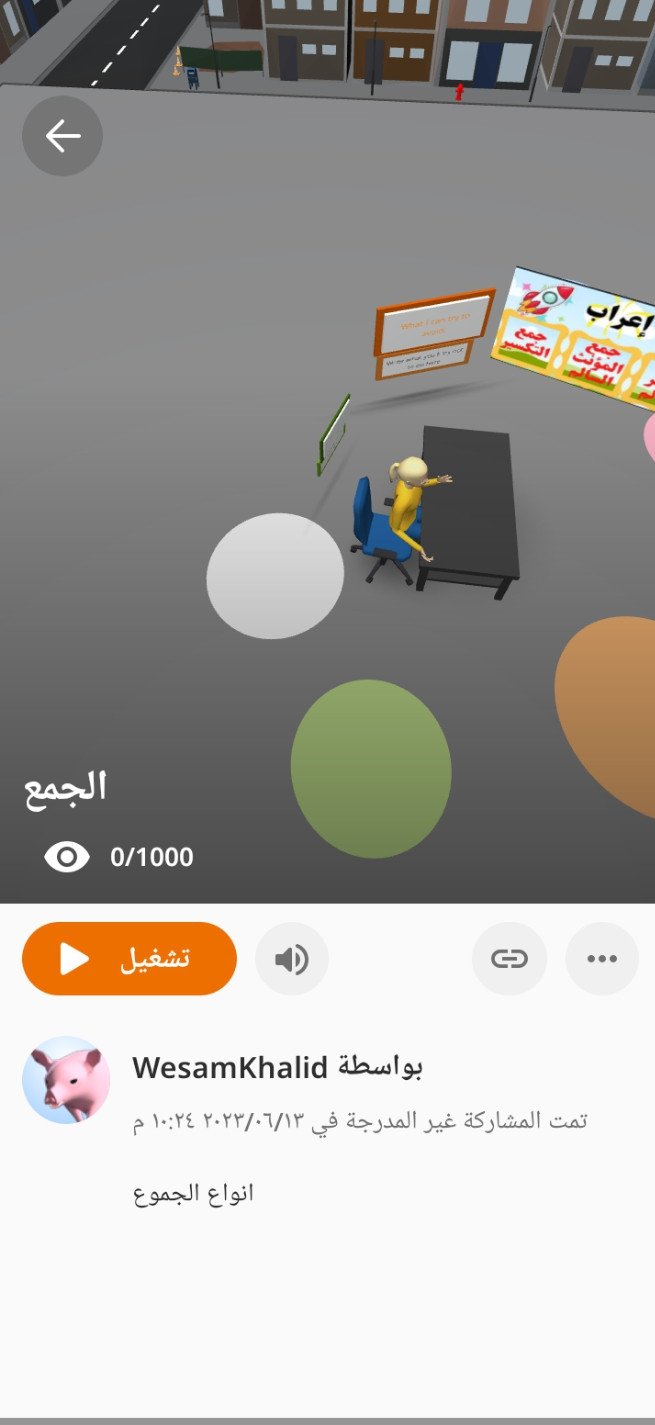
Task: Go back using the arrow button
Action: (62, 136)
